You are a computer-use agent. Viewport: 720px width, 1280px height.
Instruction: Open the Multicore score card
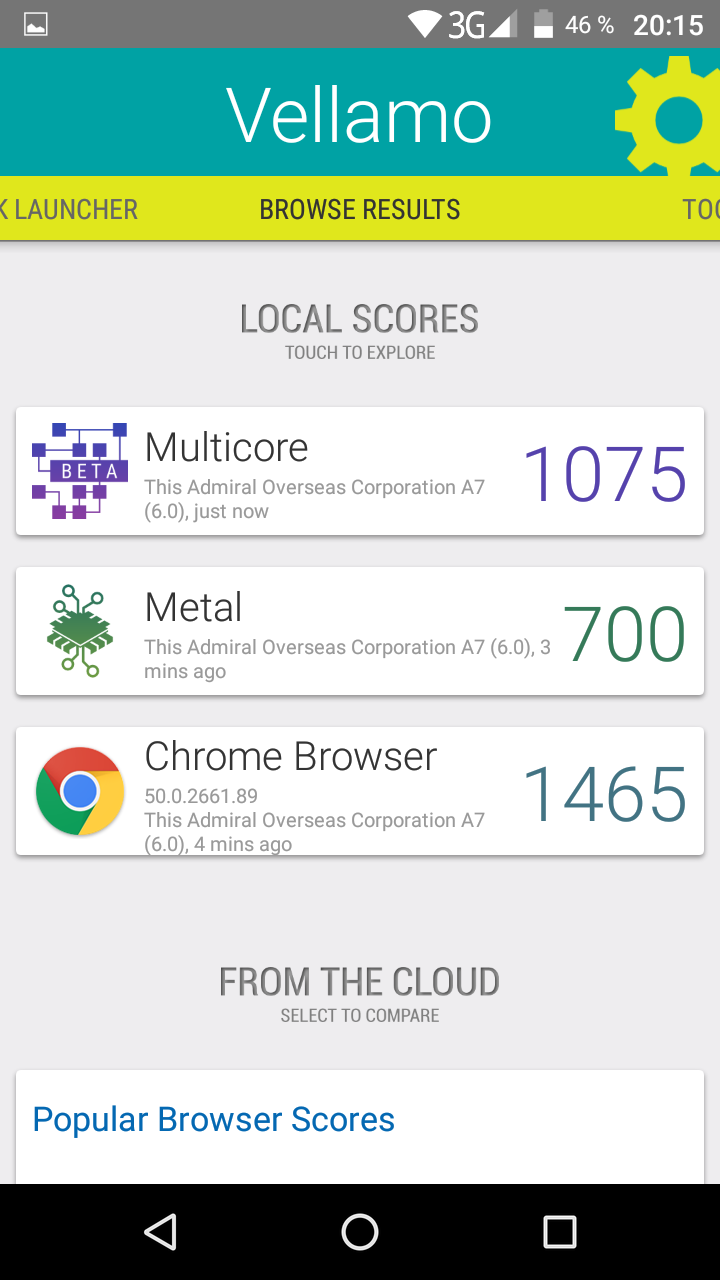[x=360, y=471]
